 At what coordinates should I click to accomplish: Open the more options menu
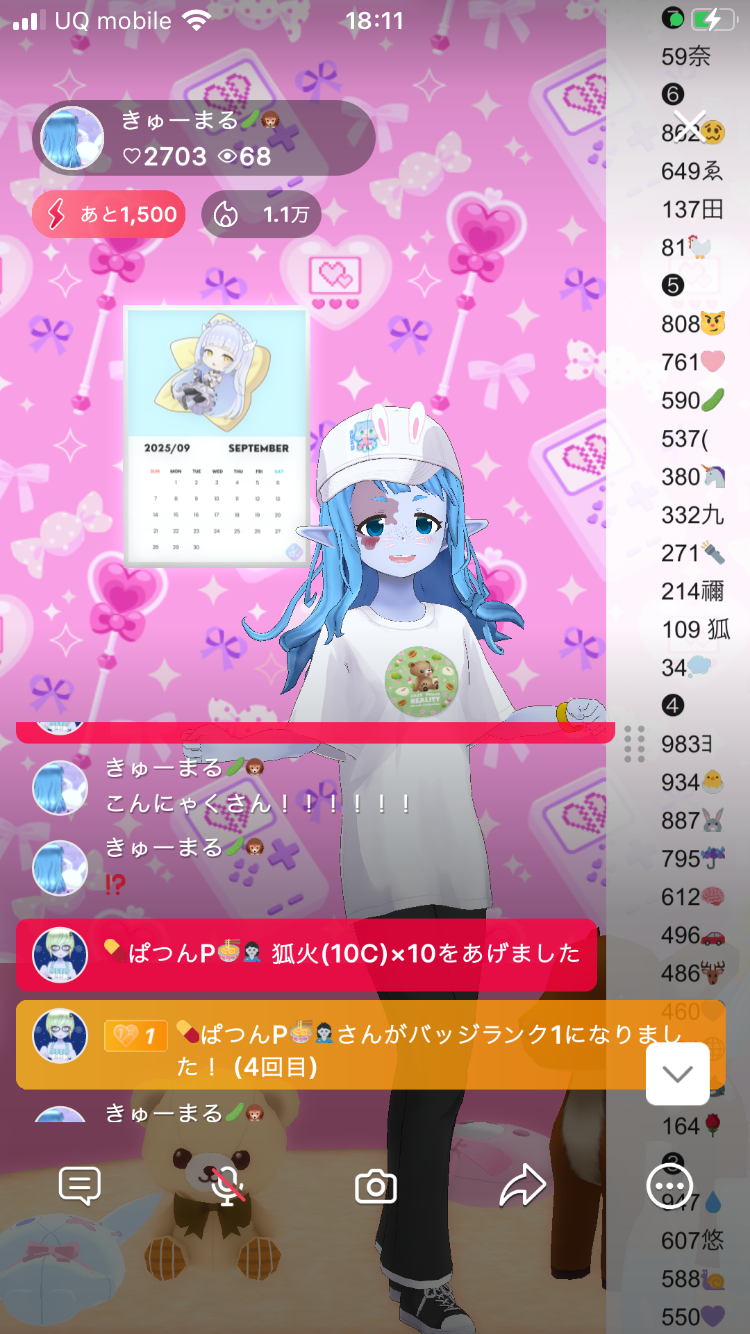[667, 1186]
